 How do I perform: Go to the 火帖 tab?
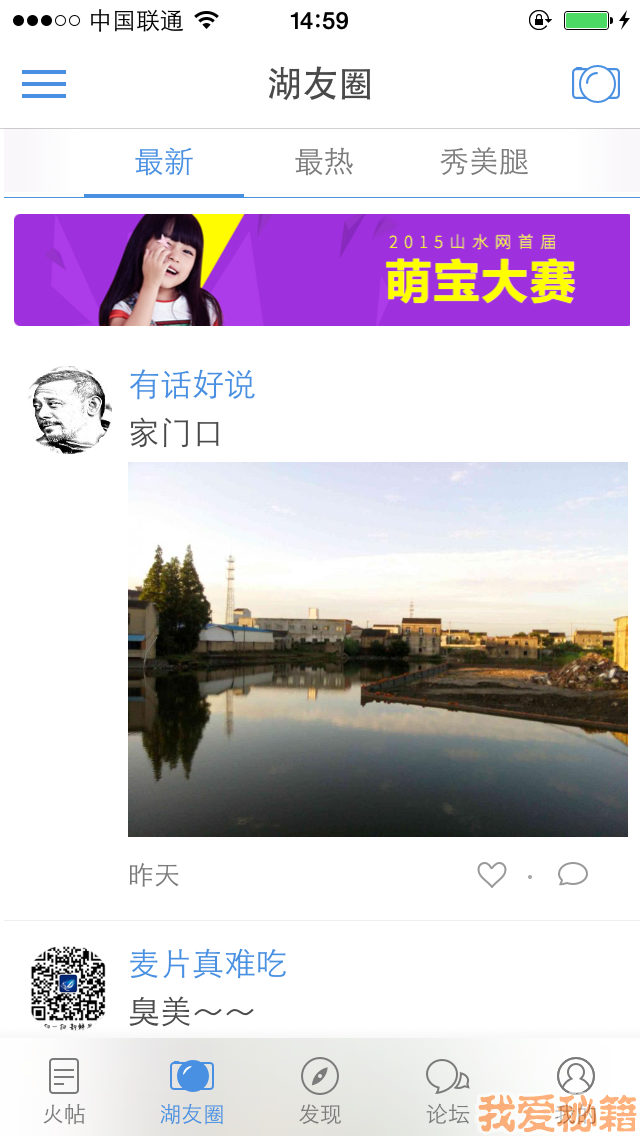[x=64, y=1090]
